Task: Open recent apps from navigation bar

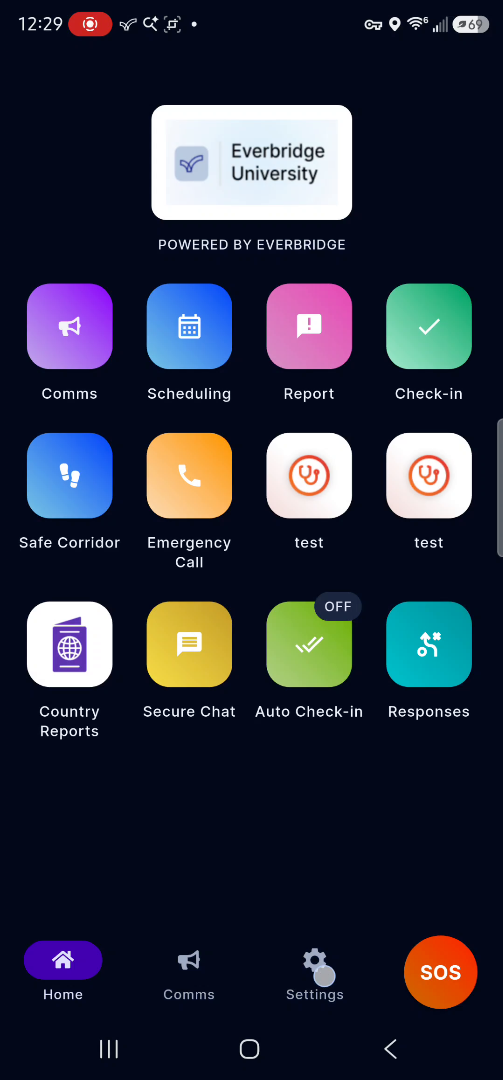Action: click(109, 1049)
